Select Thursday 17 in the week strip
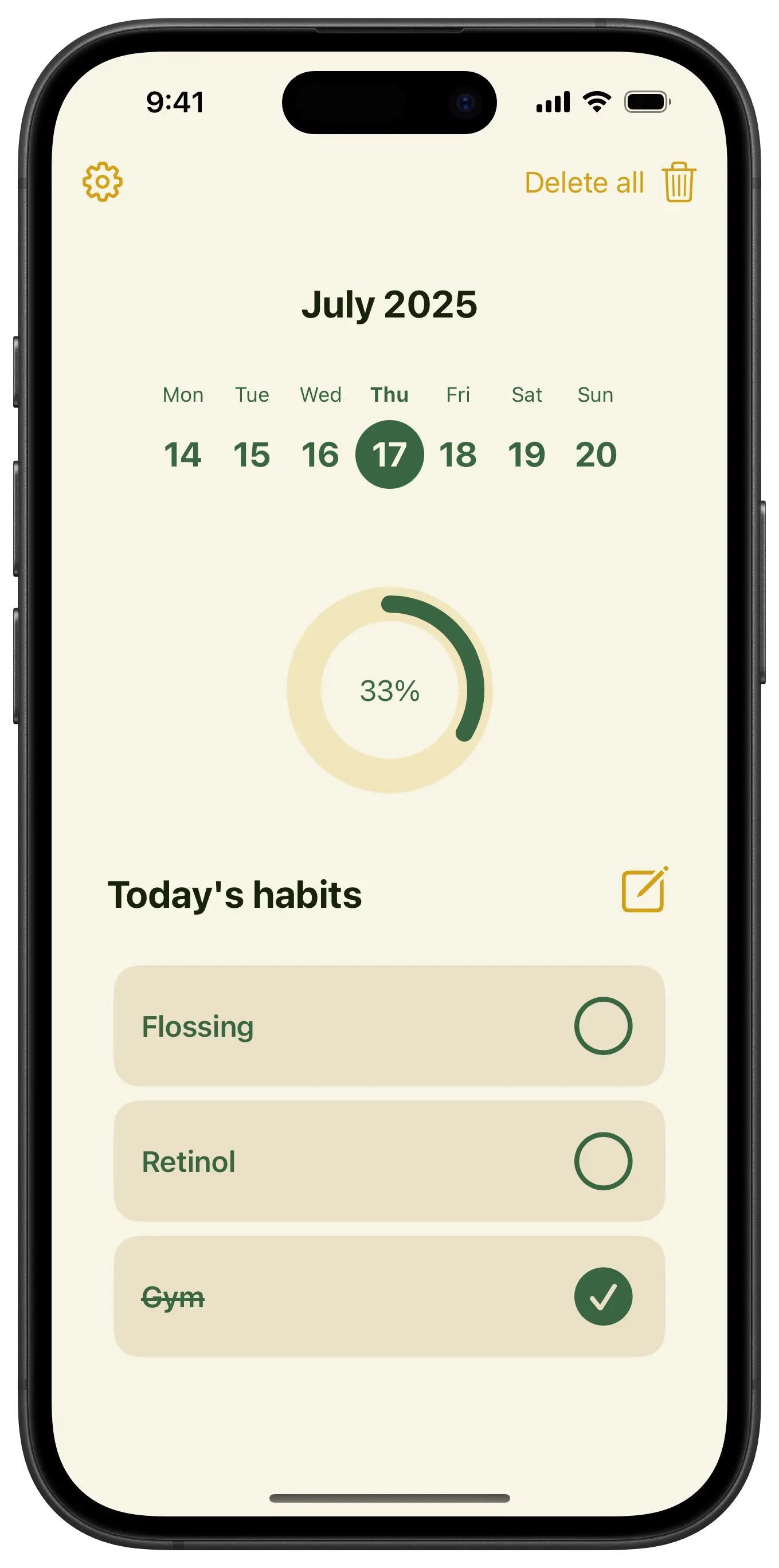The width and height of the screenshot is (779, 1568). coord(390,454)
